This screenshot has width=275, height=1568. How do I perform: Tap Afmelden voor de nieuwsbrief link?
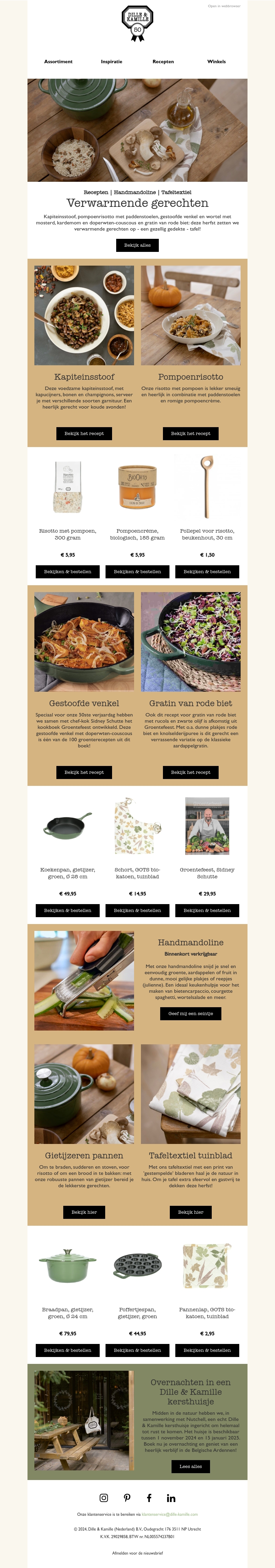pos(137,1553)
